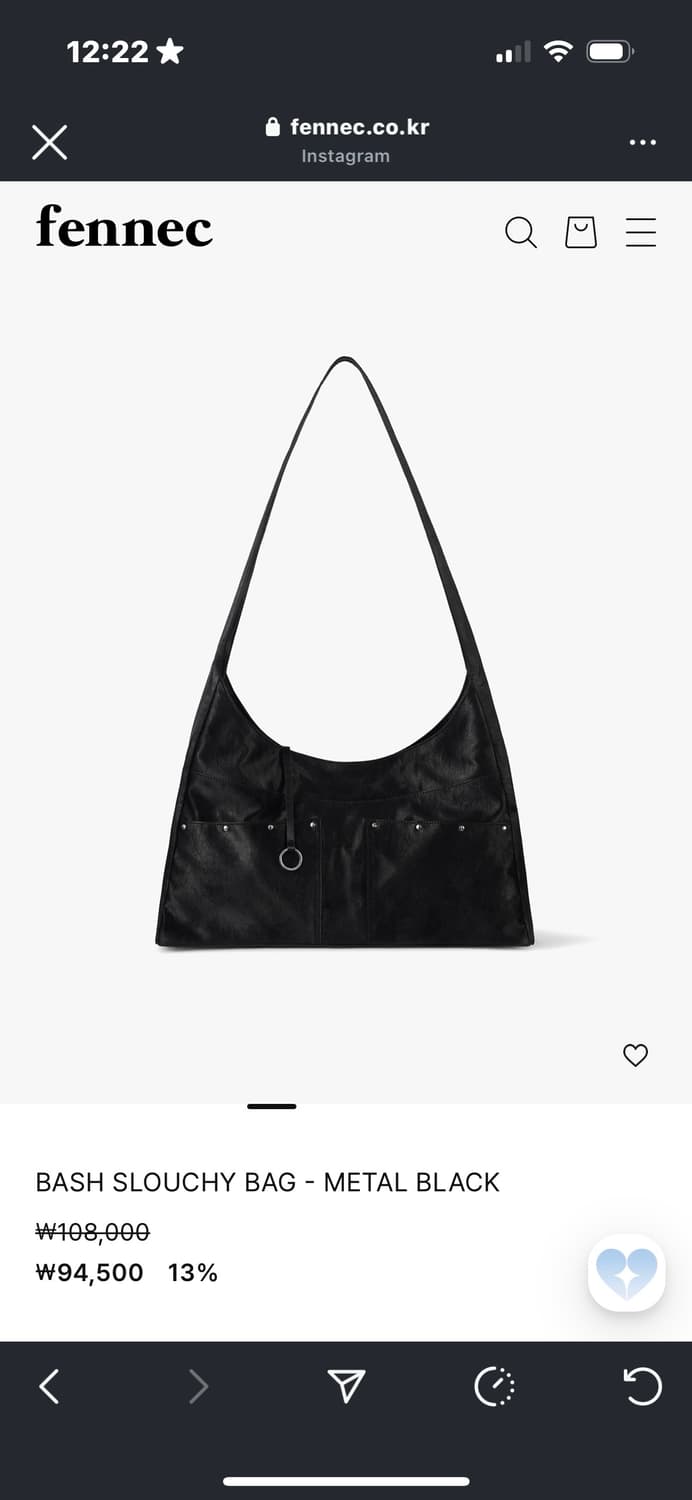This screenshot has height=1500, width=692.
Task: Open the browser activity timer icon
Action: coord(494,1387)
